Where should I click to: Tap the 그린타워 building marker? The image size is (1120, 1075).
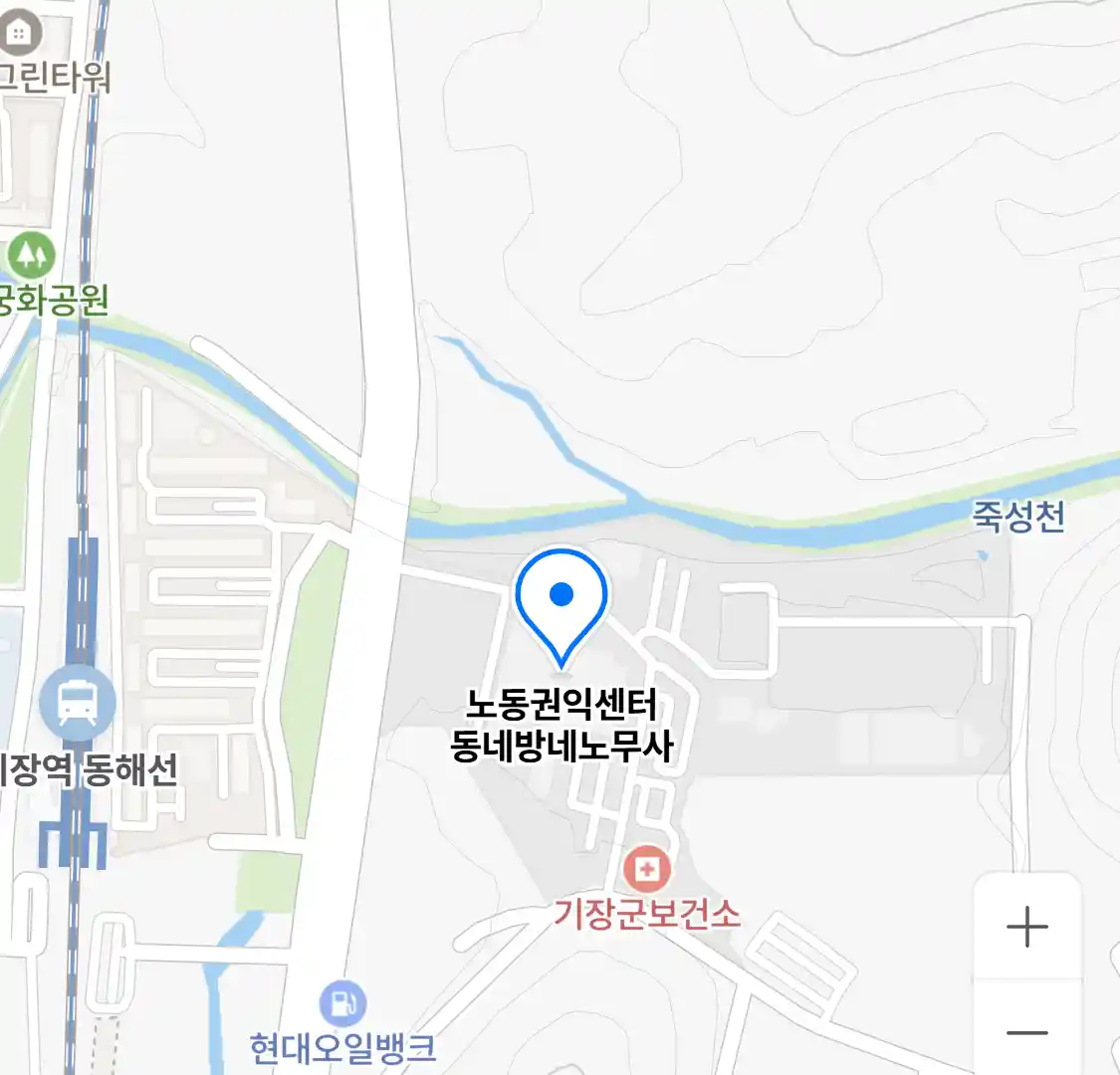(18, 32)
